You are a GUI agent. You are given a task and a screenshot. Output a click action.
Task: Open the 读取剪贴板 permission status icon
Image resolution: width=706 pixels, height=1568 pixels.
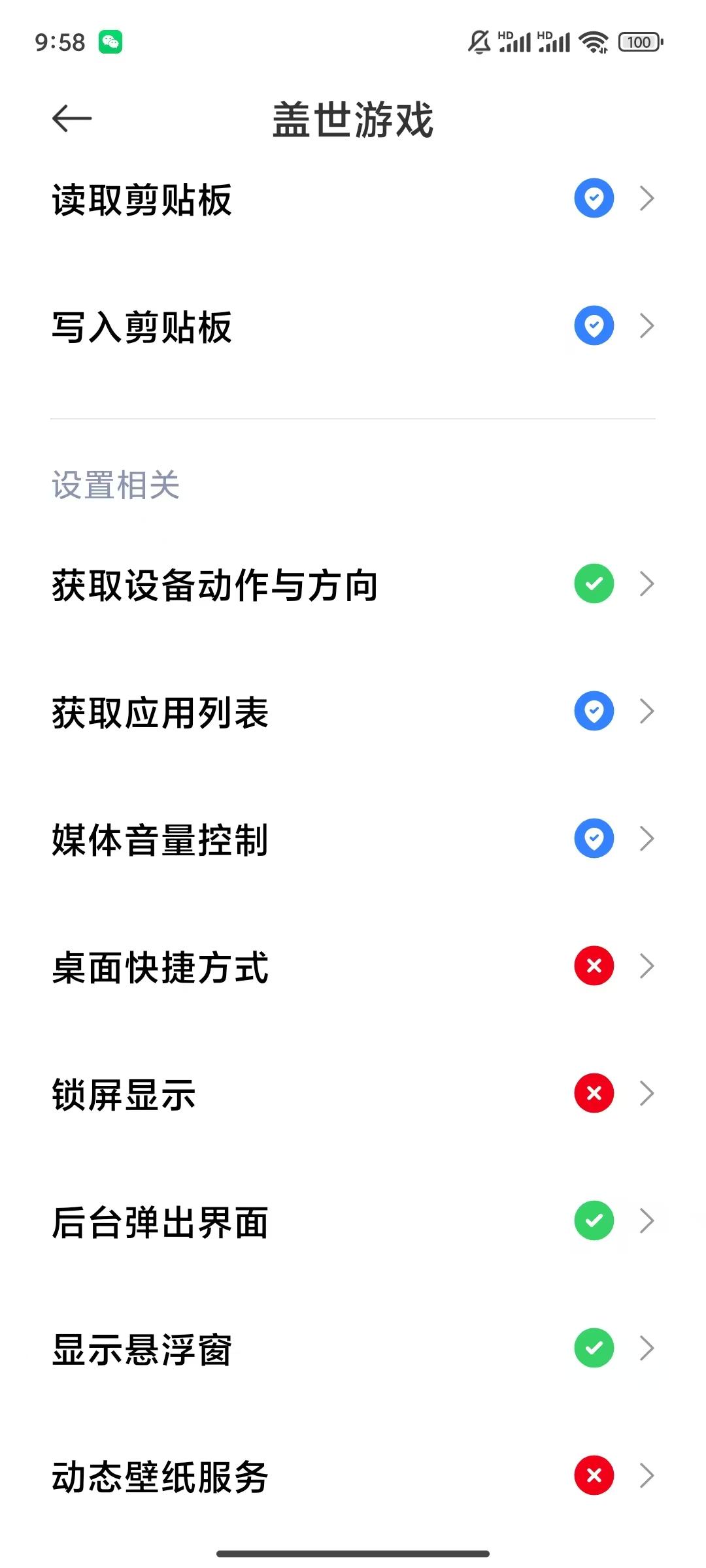click(593, 198)
